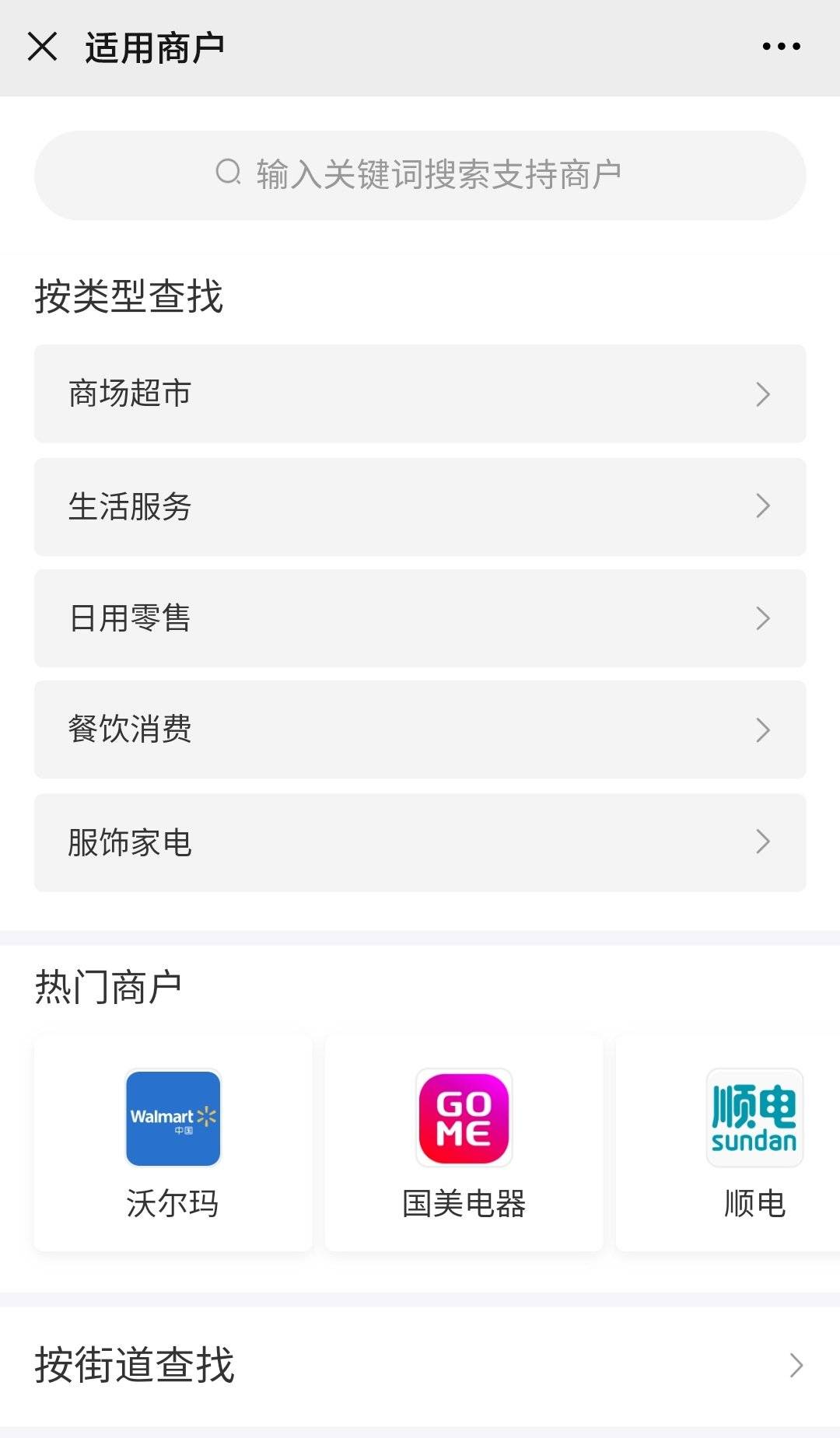The height and width of the screenshot is (1438, 840).
Task: Open the three-dot overflow menu
Action: (x=781, y=47)
